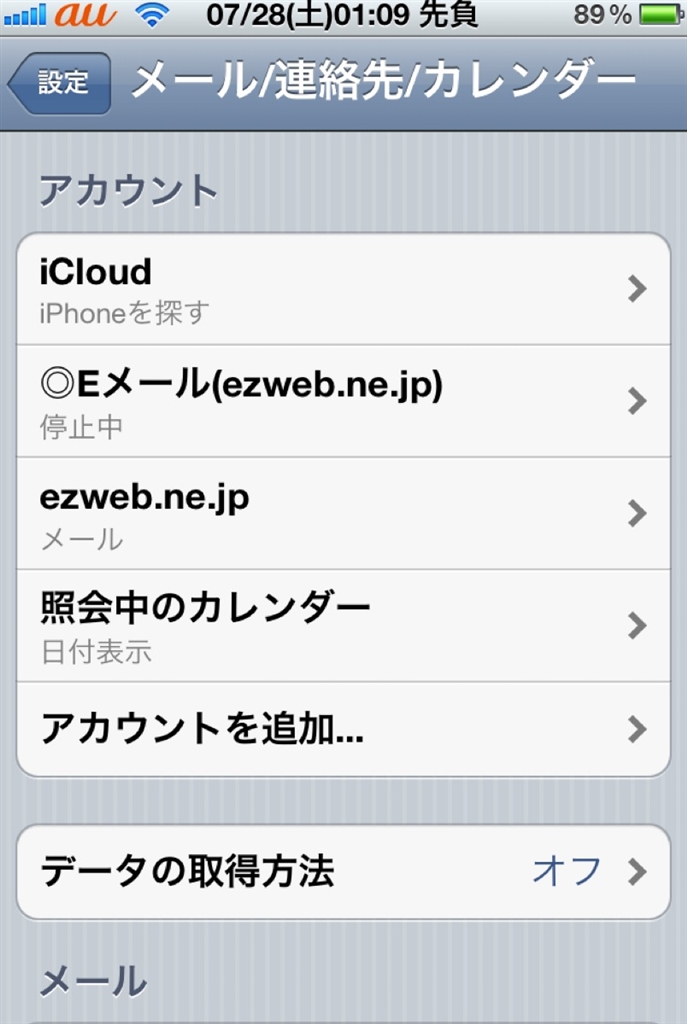
Task: Open データの取得方法 settings
Action: tap(343, 872)
